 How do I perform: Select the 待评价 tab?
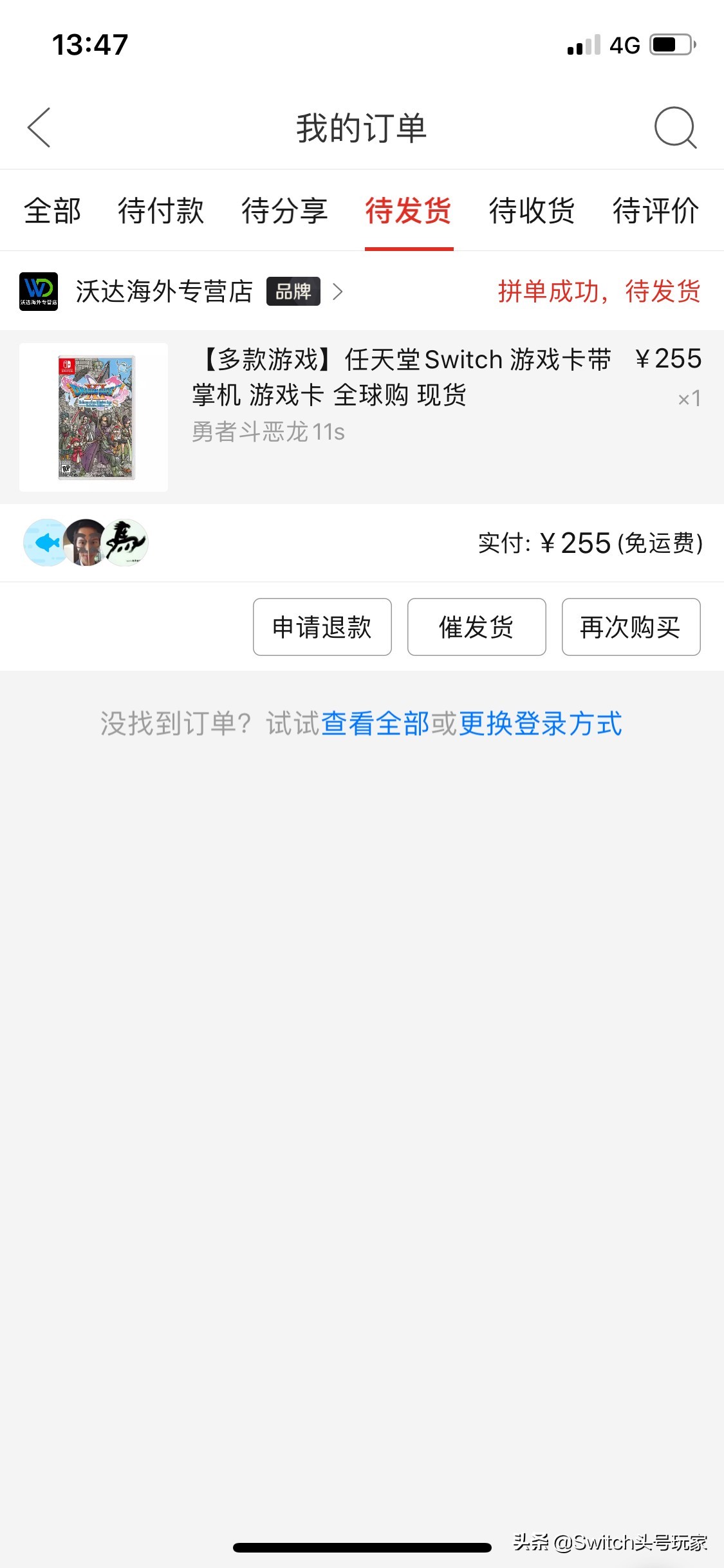(x=655, y=210)
